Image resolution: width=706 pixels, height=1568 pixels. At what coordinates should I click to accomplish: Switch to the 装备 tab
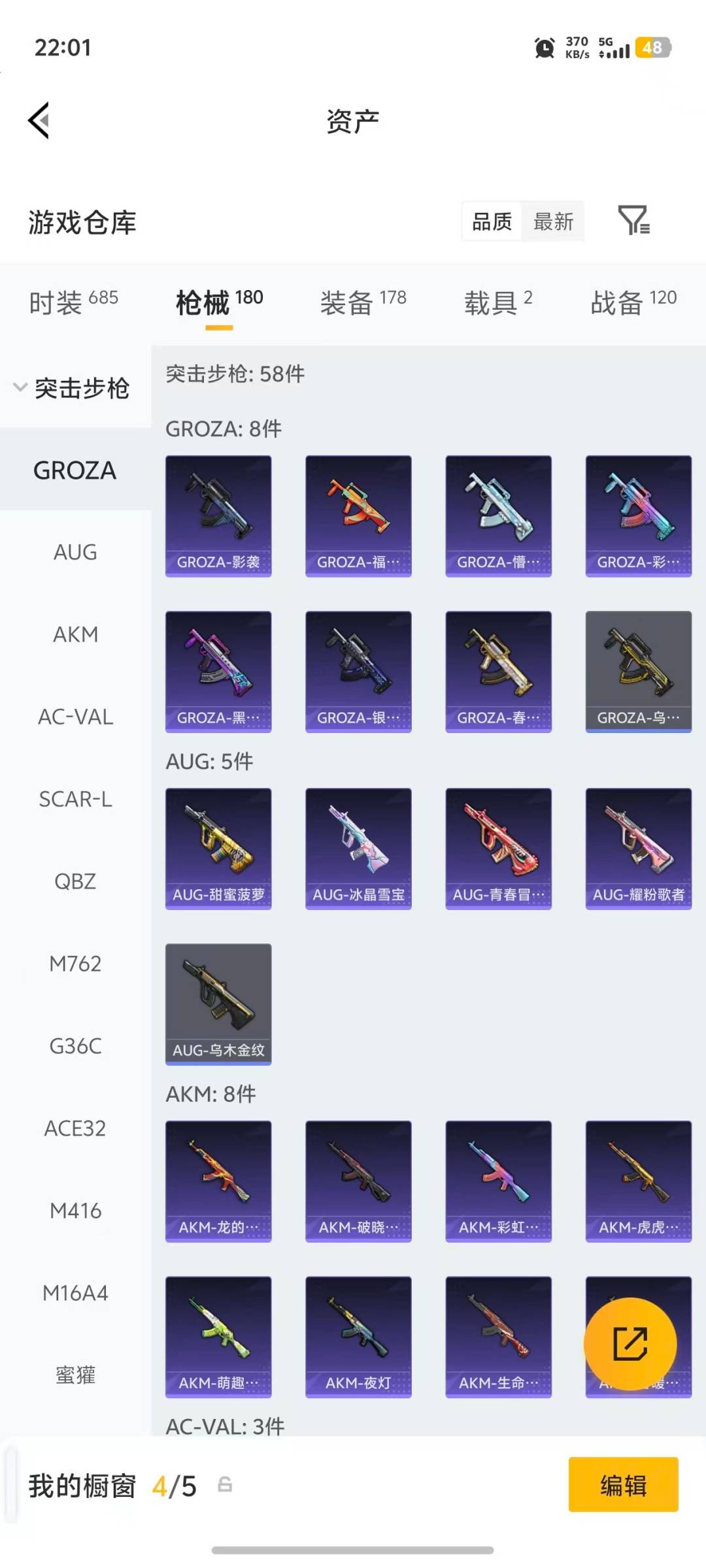(363, 302)
